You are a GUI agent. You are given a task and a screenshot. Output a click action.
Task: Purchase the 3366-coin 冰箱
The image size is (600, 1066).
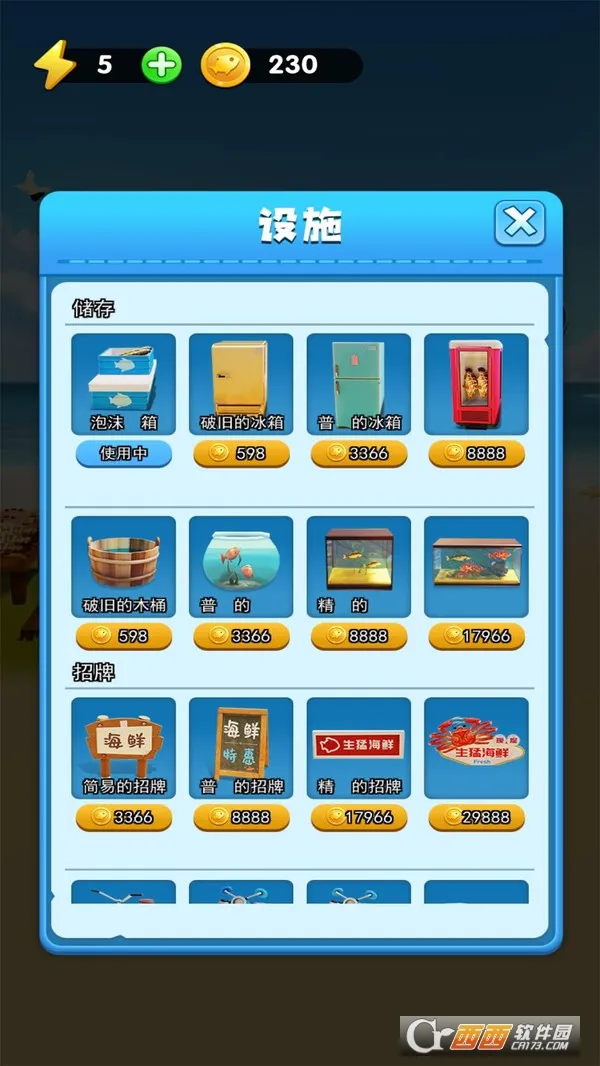pyautogui.click(x=359, y=453)
